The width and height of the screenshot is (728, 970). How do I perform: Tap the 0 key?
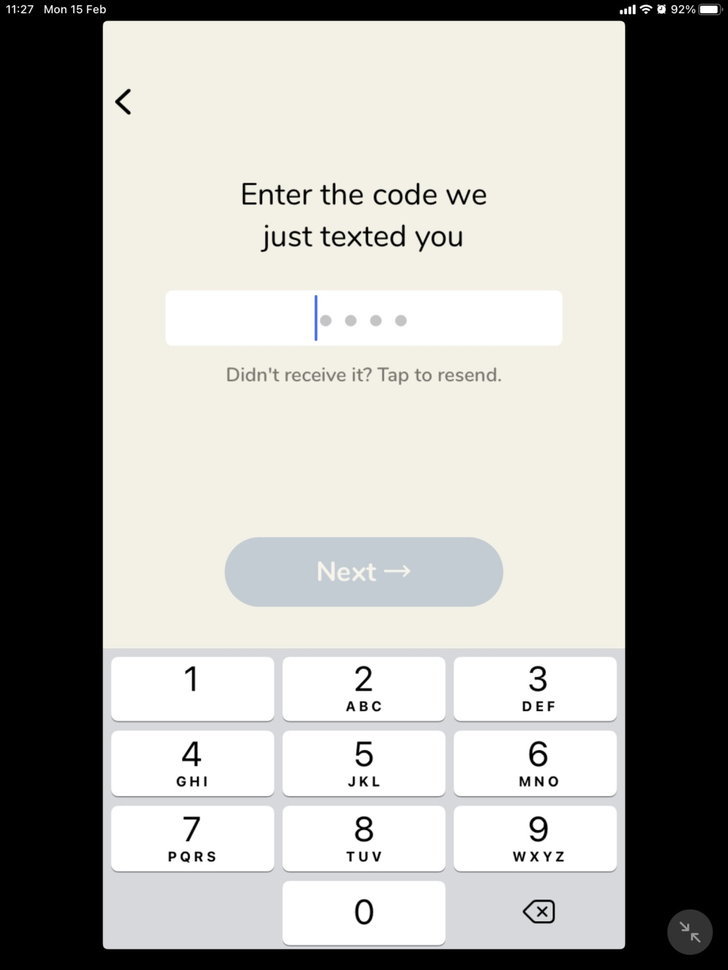tap(363, 912)
